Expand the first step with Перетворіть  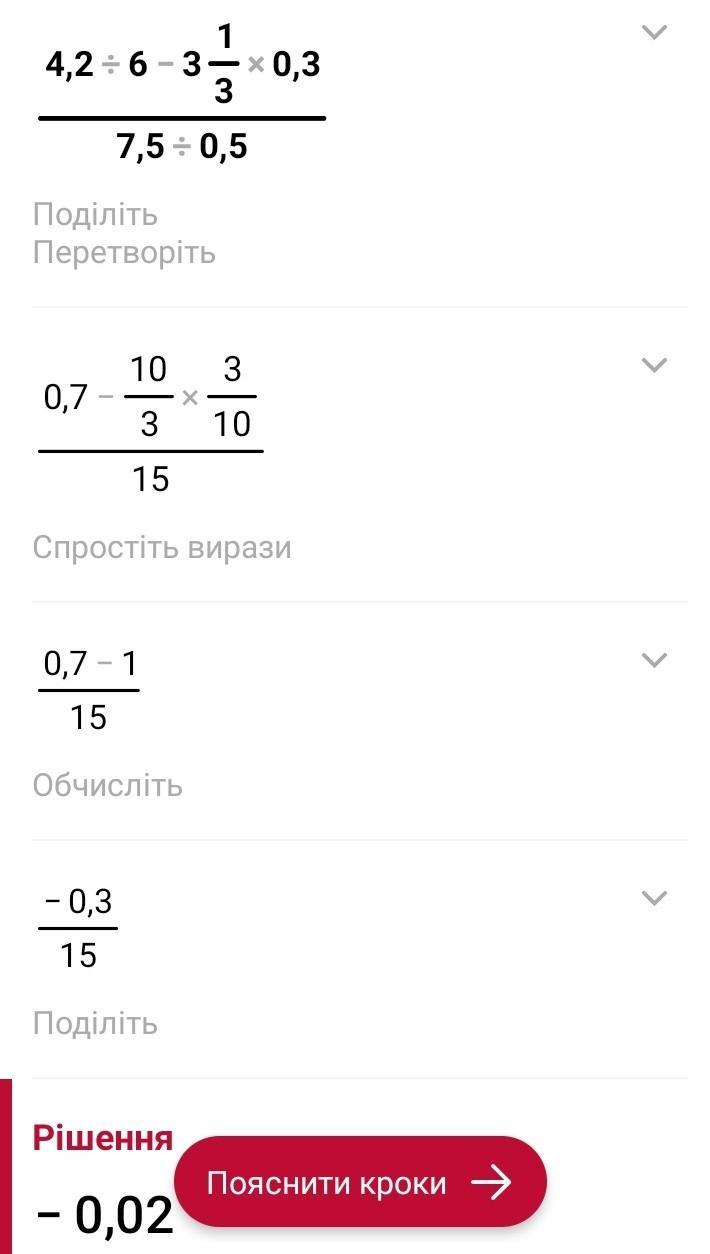point(654,33)
